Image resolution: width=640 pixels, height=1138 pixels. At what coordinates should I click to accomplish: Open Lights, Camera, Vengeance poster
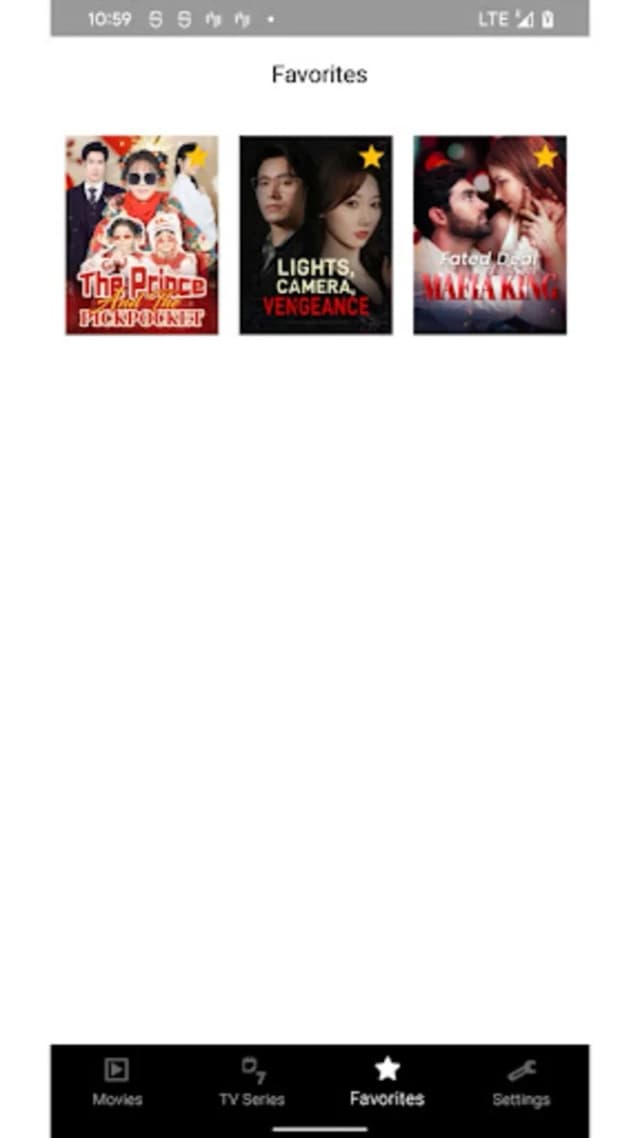click(x=316, y=235)
